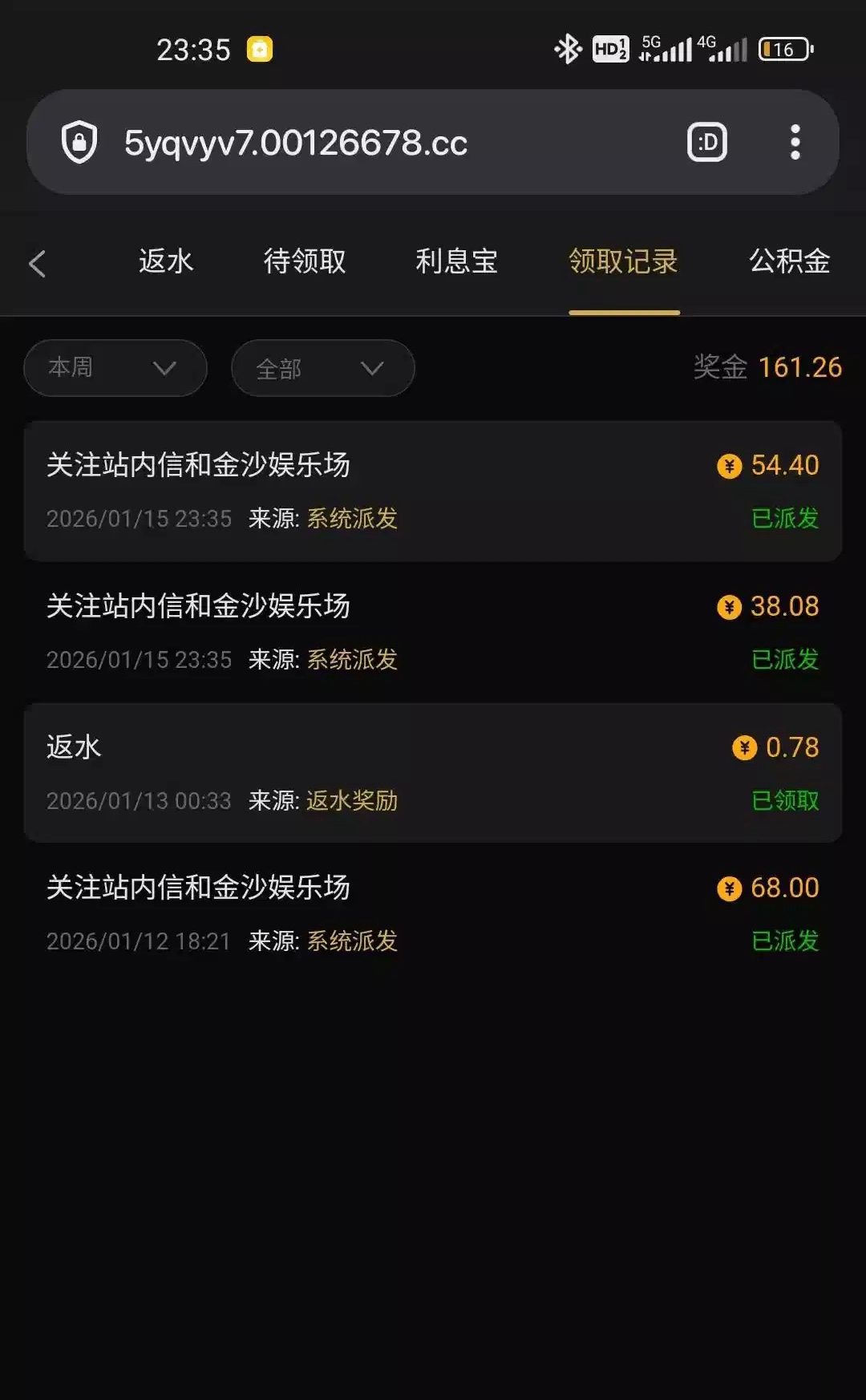This screenshot has height=1400, width=866.
Task: Go back using the left arrow
Action: (37, 263)
